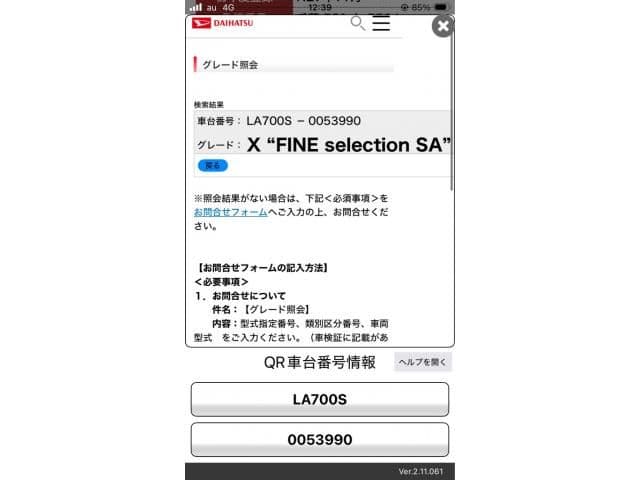The image size is (640, 480).
Task: Select the LA700S model code button
Action: [x=319, y=399]
